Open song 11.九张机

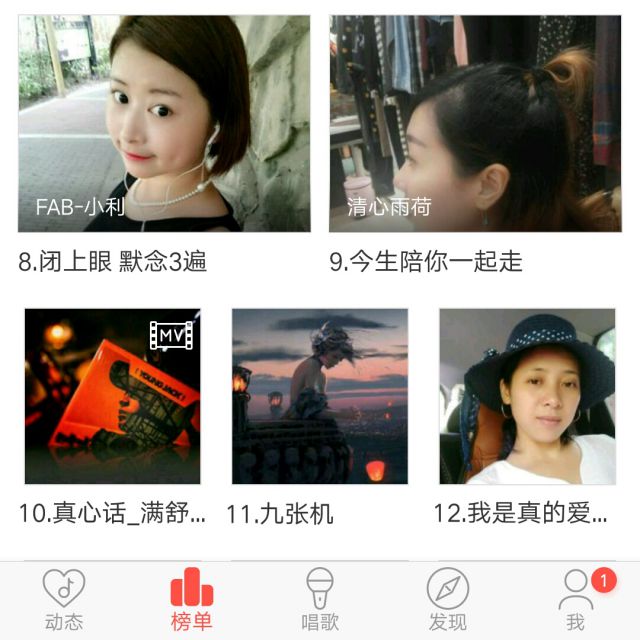[x=320, y=396]
